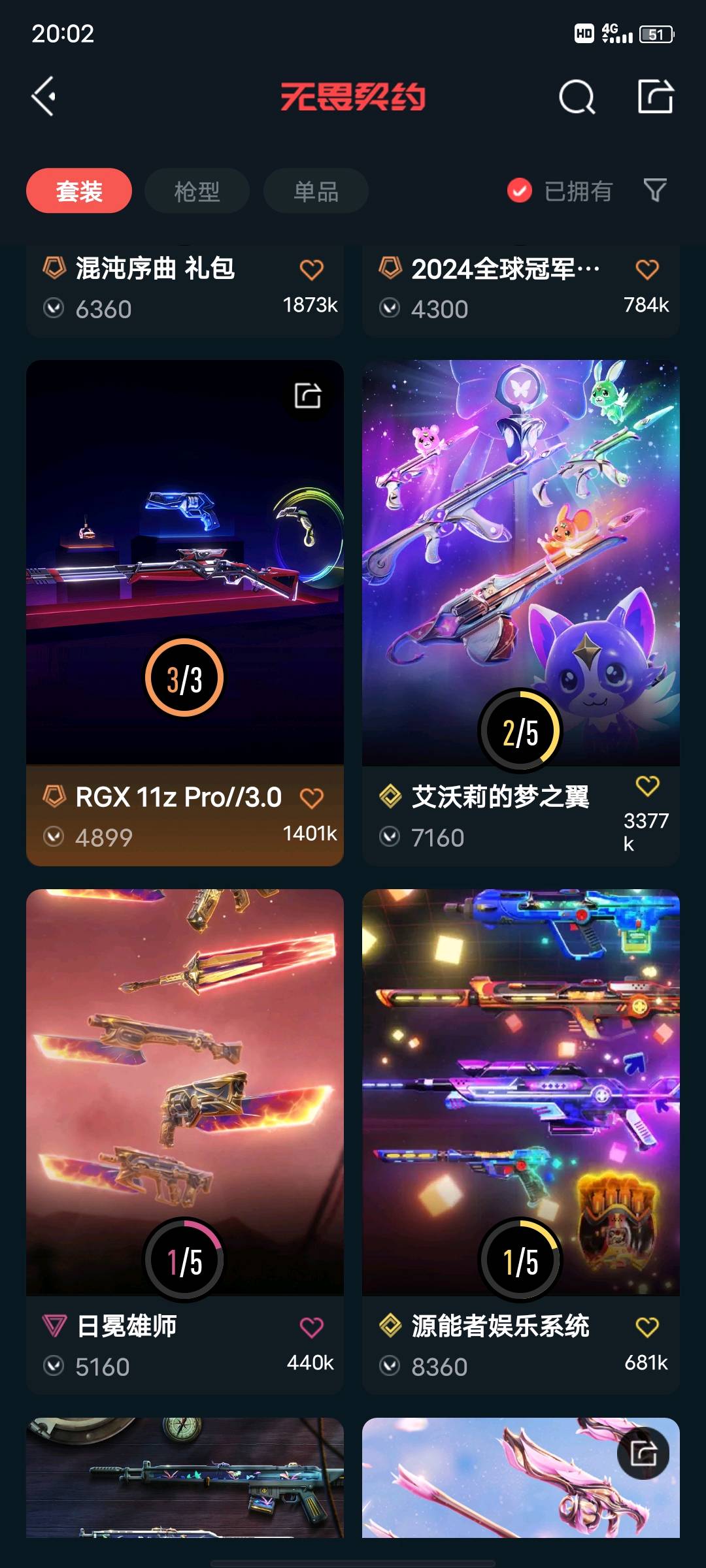This screenshot has height=1568, width=706.
Task: Select the 套装 tab
Action: point(79,191)
